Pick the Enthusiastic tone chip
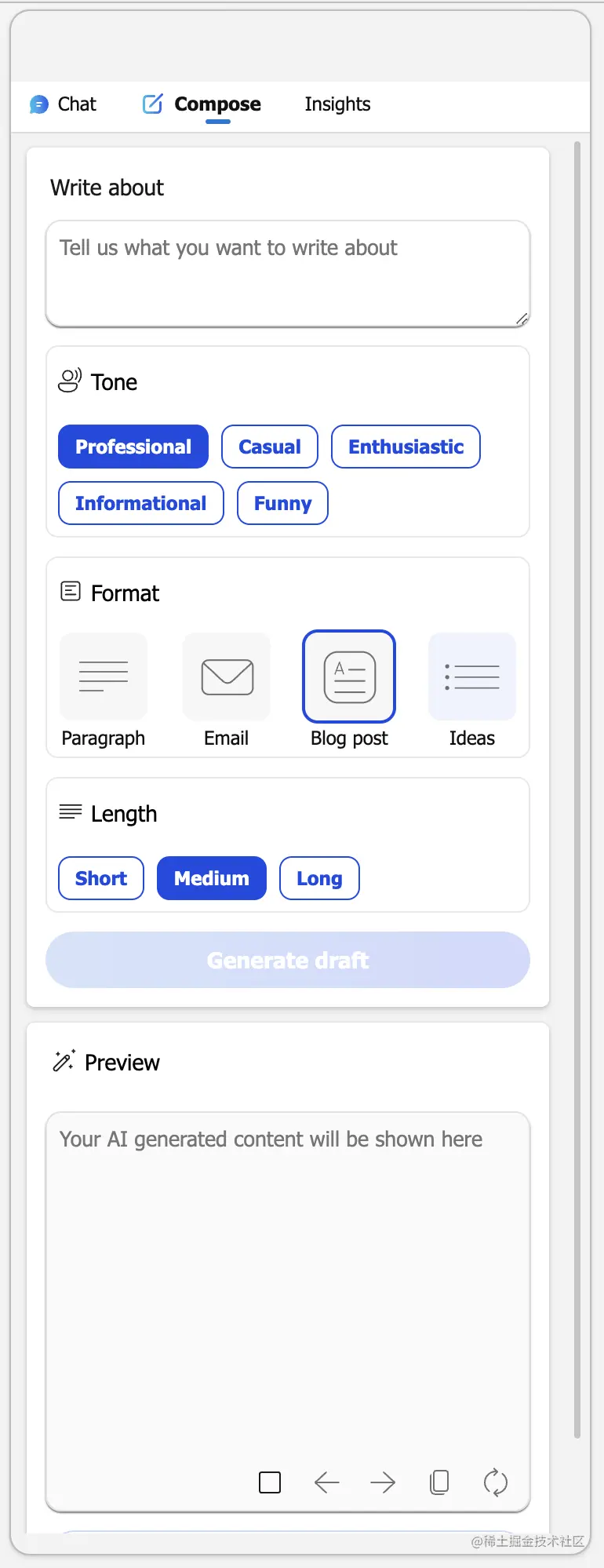Screen dimensions: 604x1568 pyautogui.click(x=406, y=447)
